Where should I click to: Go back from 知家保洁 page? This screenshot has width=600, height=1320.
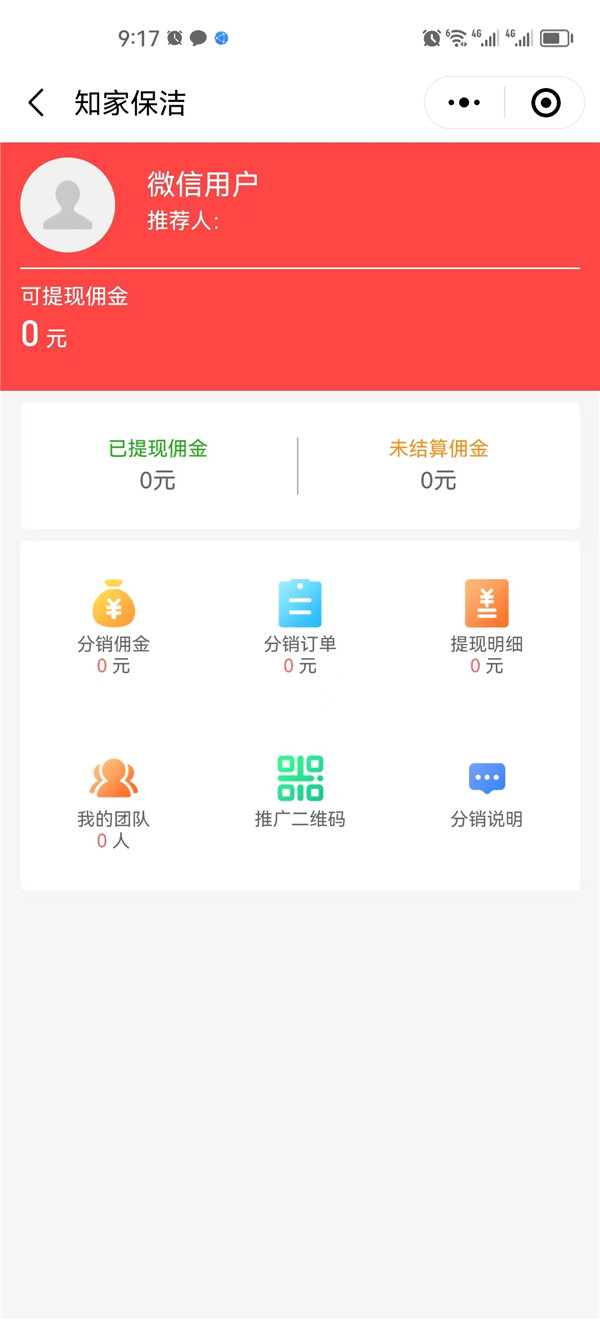pos(36,103)
